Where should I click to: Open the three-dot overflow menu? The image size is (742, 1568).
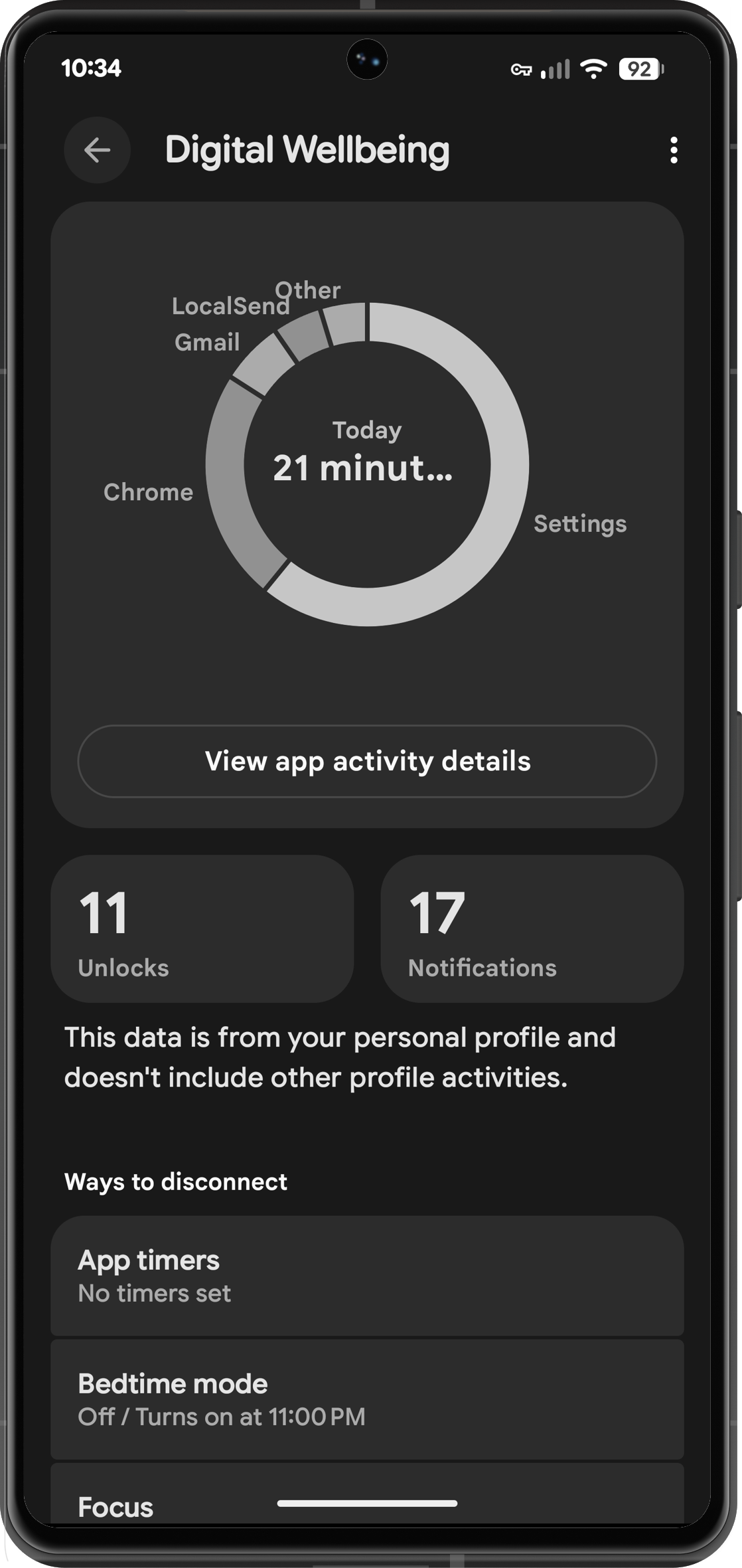674,150
